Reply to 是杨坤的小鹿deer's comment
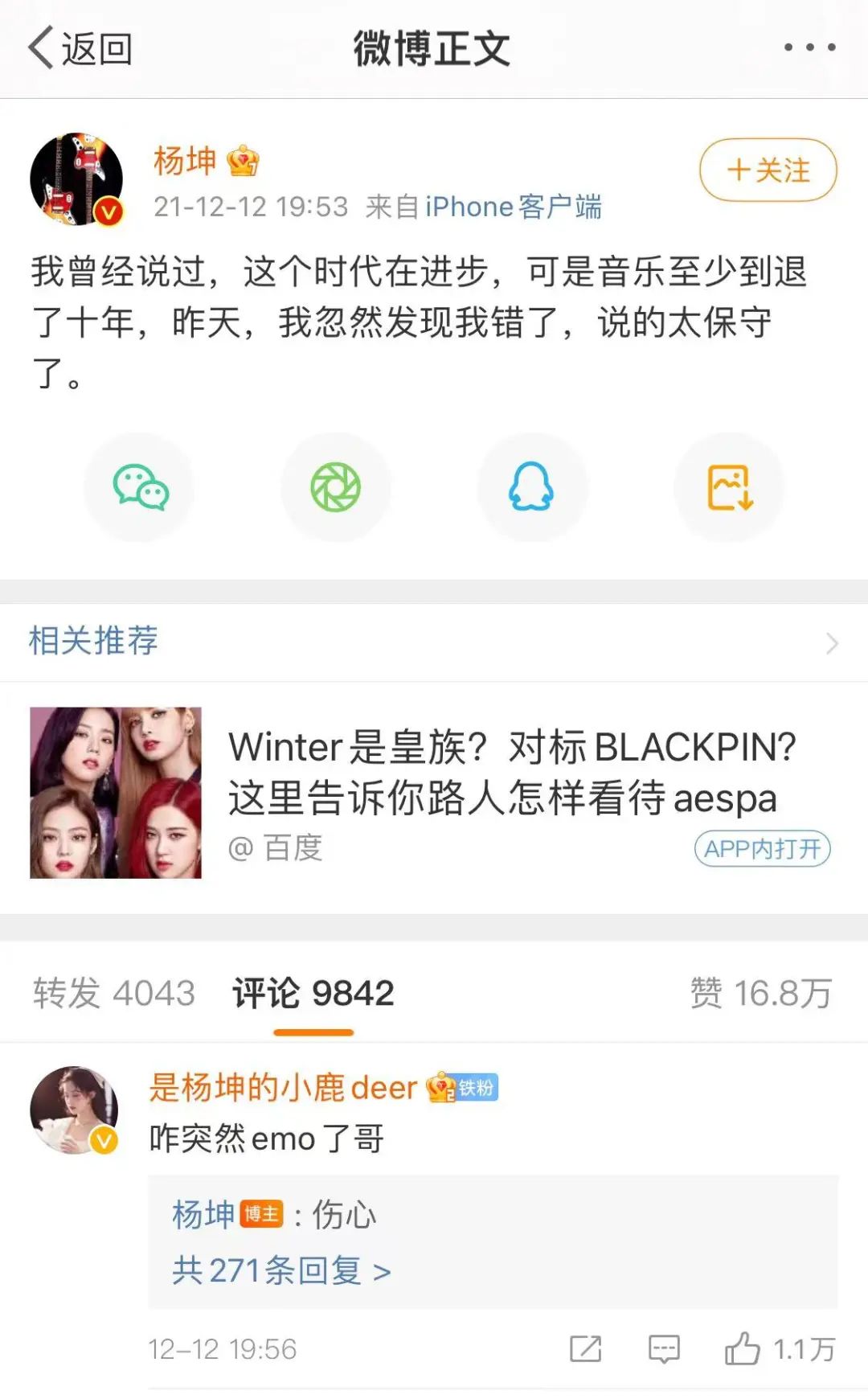Screen dimensions: 868x1399 tap(664, 1348)
